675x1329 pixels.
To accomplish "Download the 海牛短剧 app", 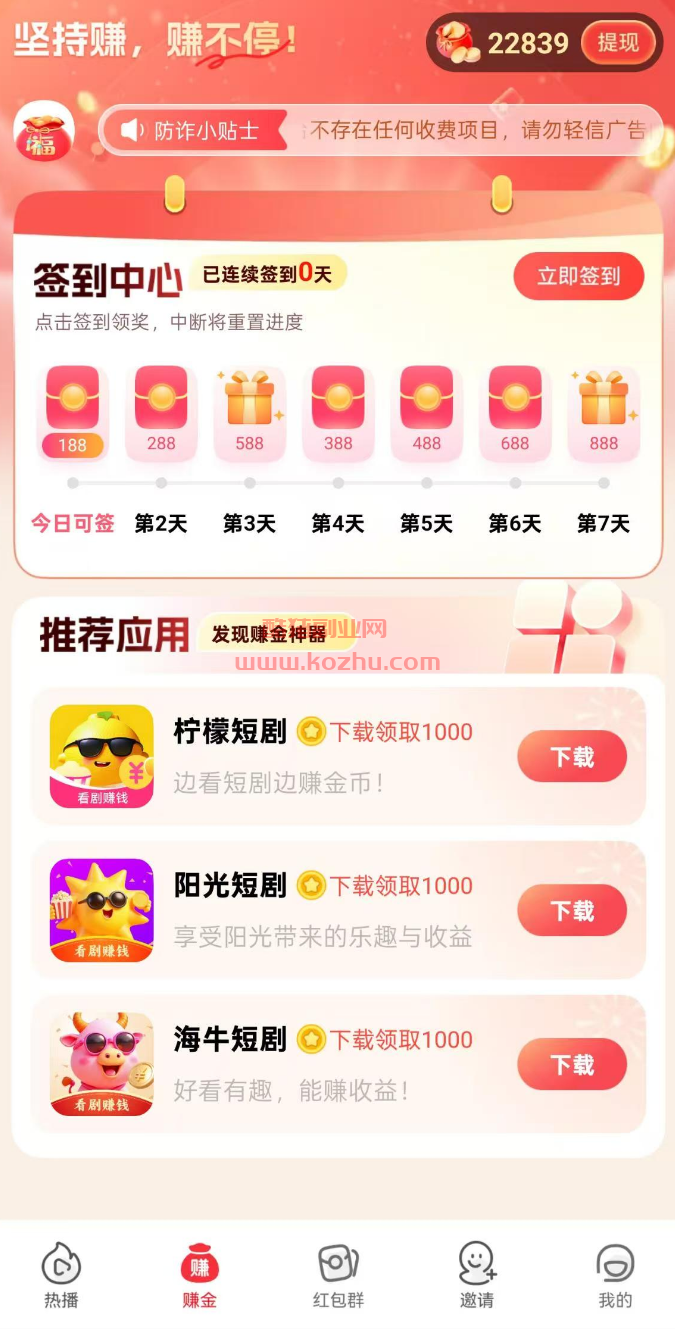I will [571, 1065].
